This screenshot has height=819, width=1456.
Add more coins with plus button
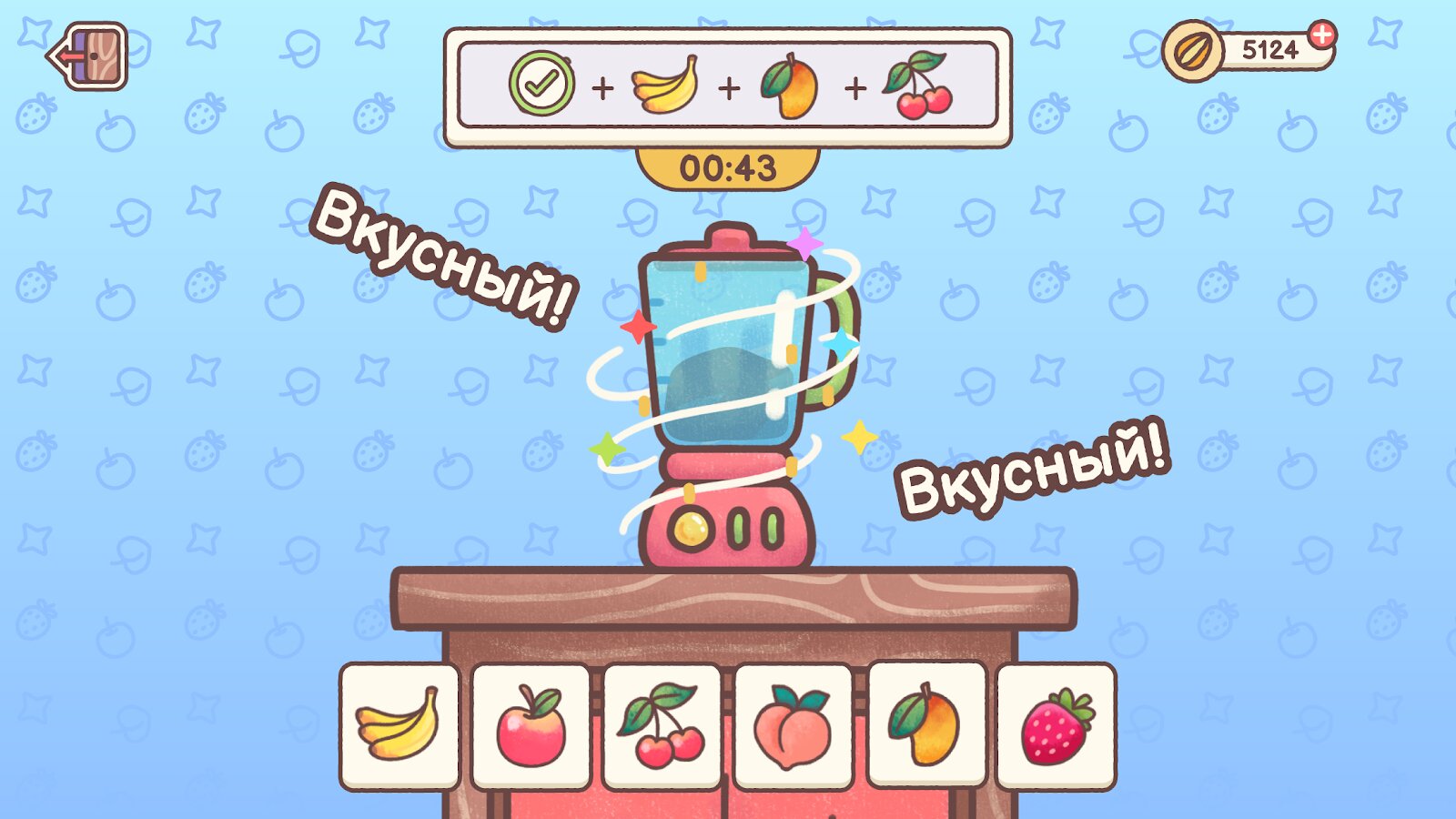click(1321, 35)
